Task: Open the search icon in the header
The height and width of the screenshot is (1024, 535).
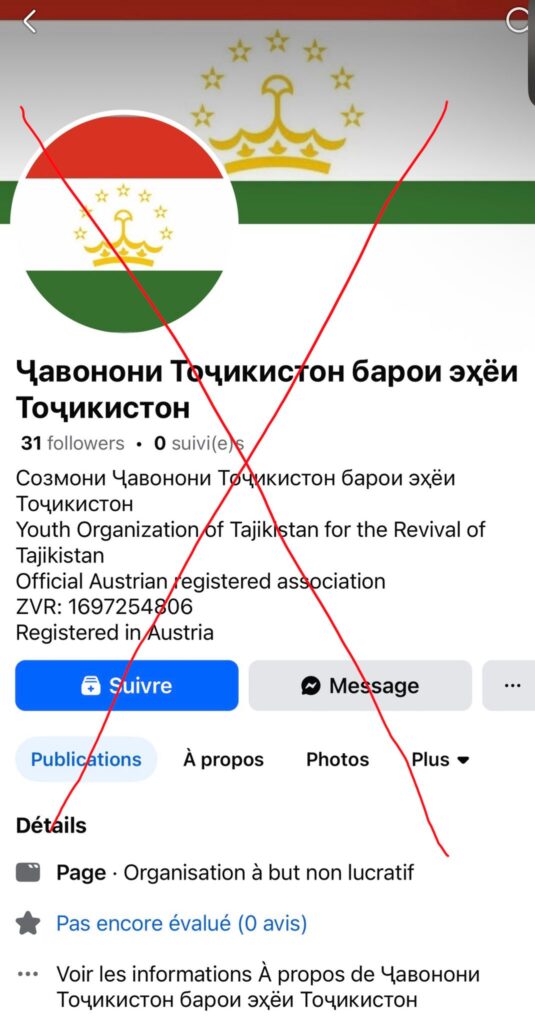Action: pyautogui.click(x=519, y=21)
